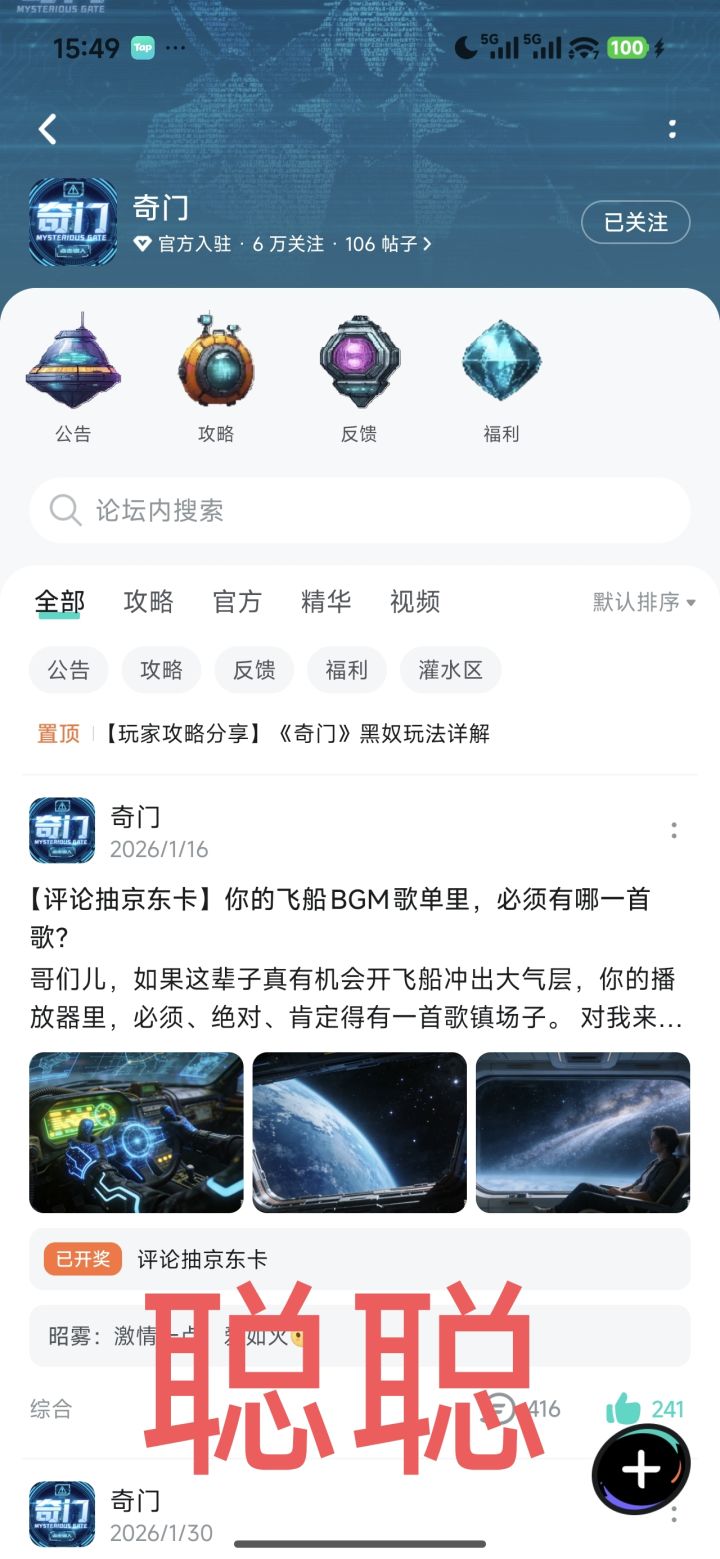Go back using the top arrow
720x1559 pixels.
pos(47,129)
